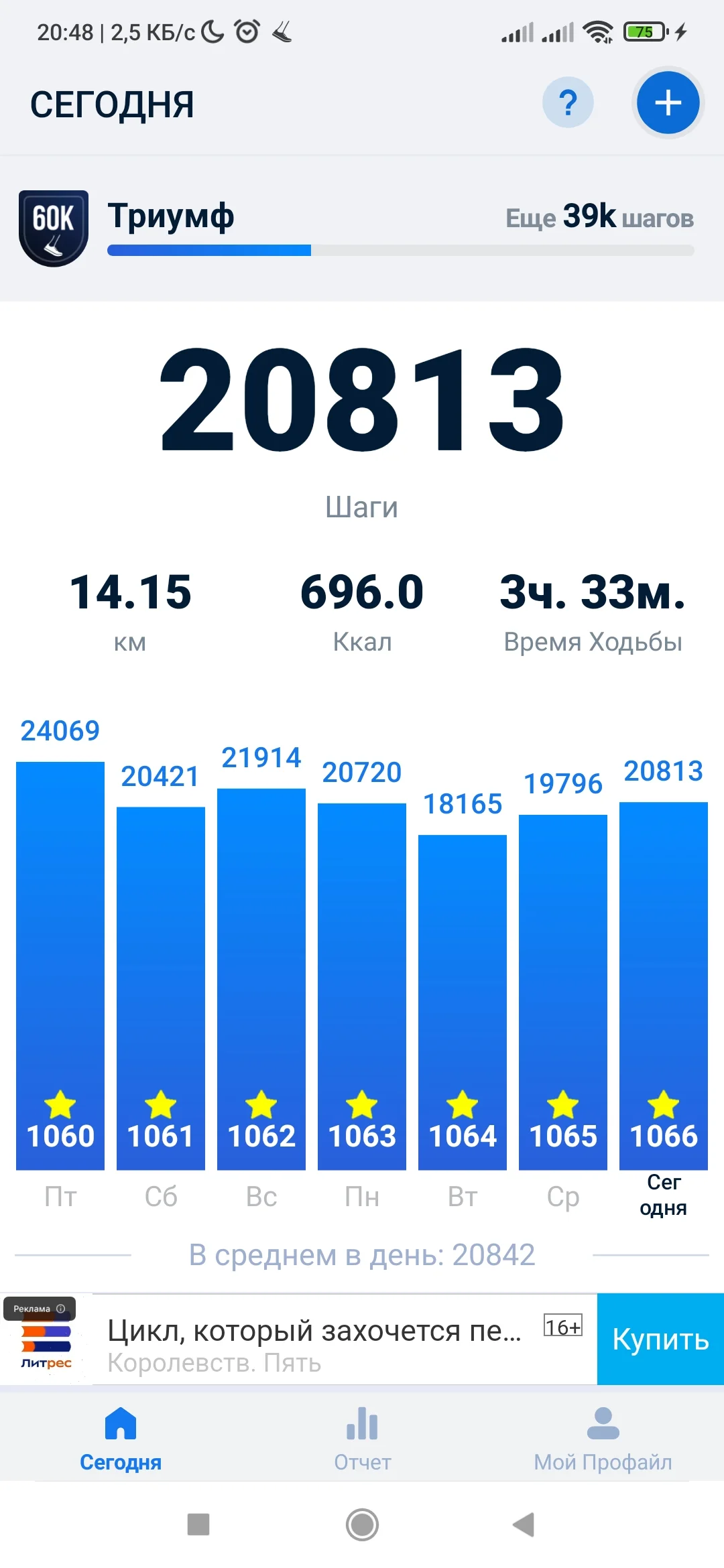
Task: Go back with the system back button
Action: coord(524,1524)
